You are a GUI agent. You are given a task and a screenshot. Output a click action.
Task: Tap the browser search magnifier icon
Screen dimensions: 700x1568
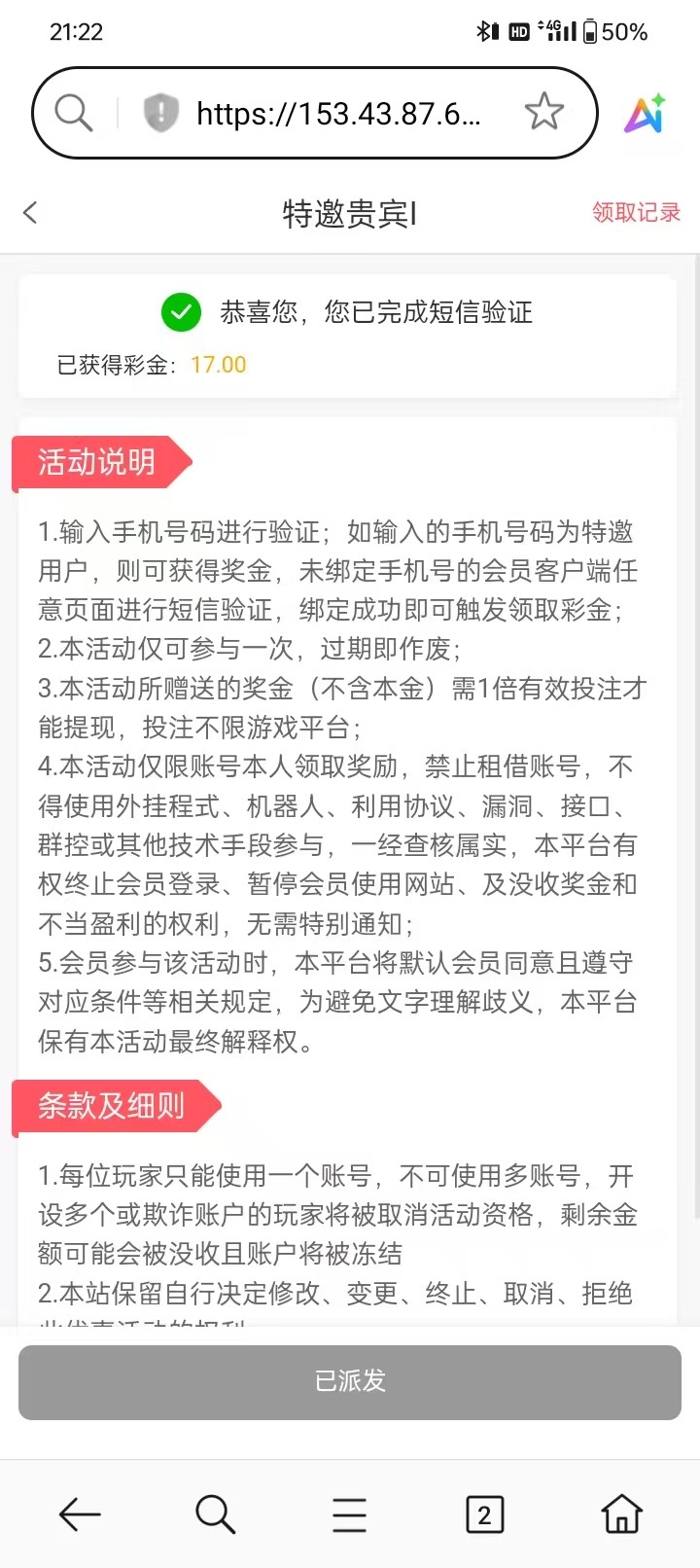click(74, 113)
